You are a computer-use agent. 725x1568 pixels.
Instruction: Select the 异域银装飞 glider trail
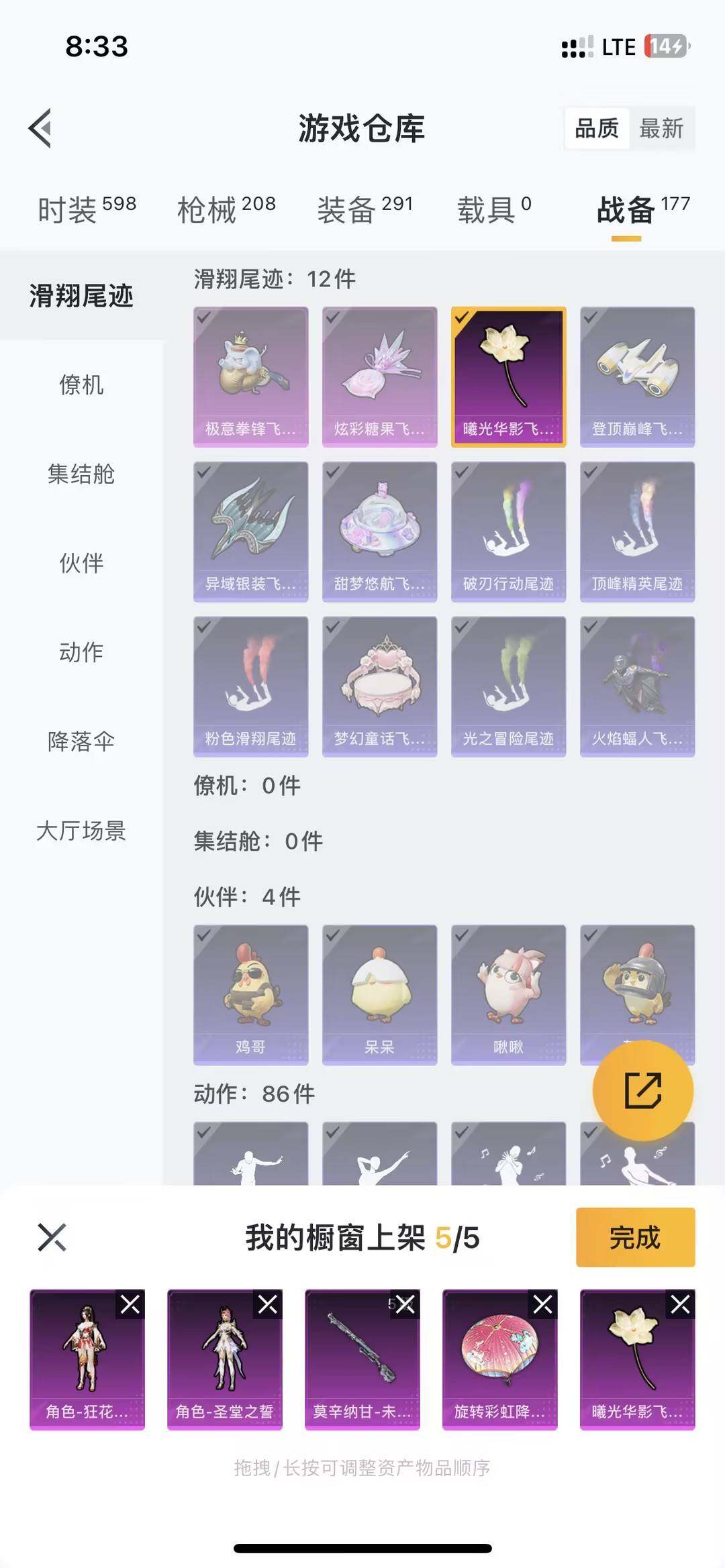click(250, 530)
